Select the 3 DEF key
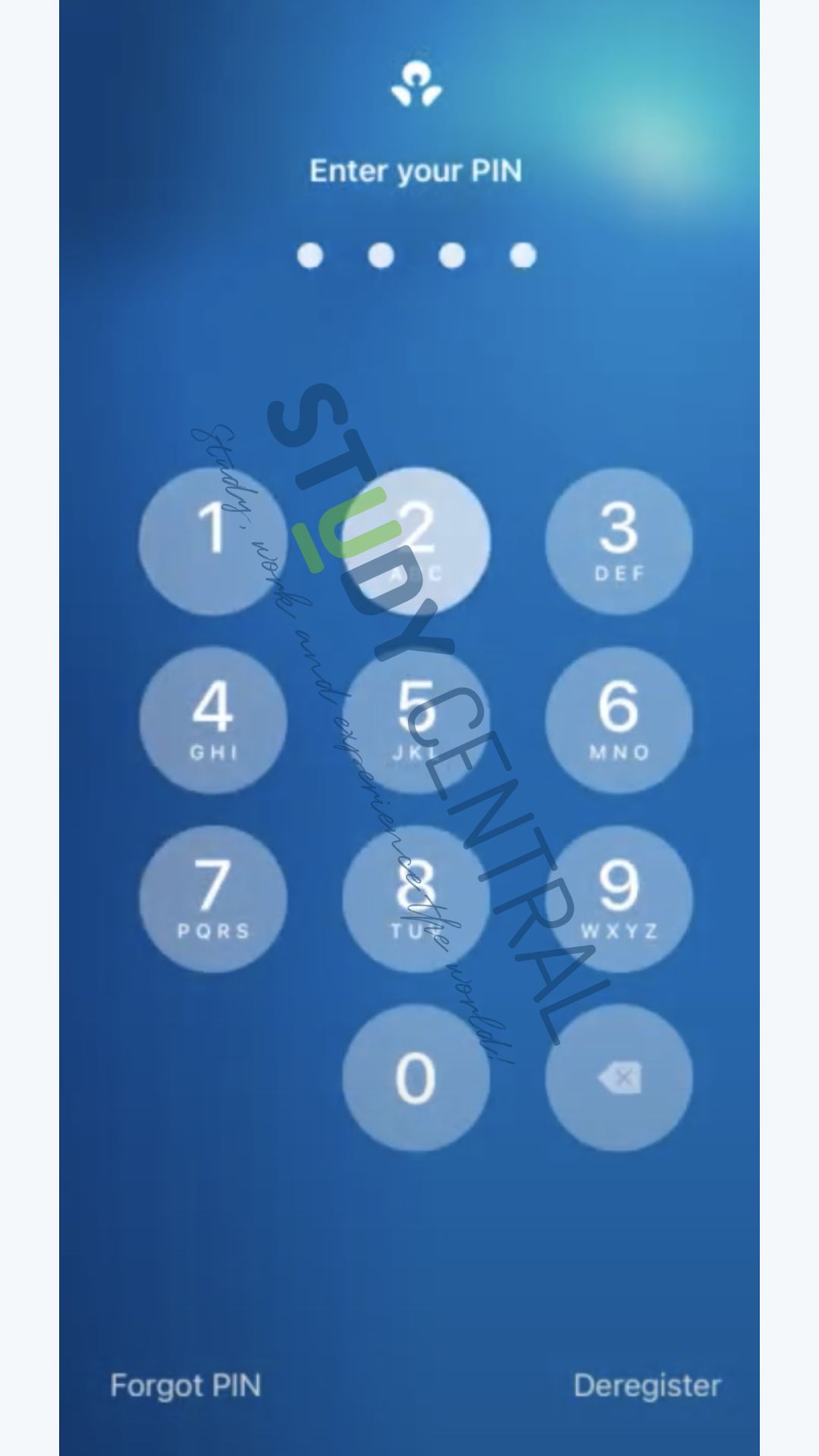Viewport: 819px width, 1456px height. pyautogui.click(x=619, y=541)
